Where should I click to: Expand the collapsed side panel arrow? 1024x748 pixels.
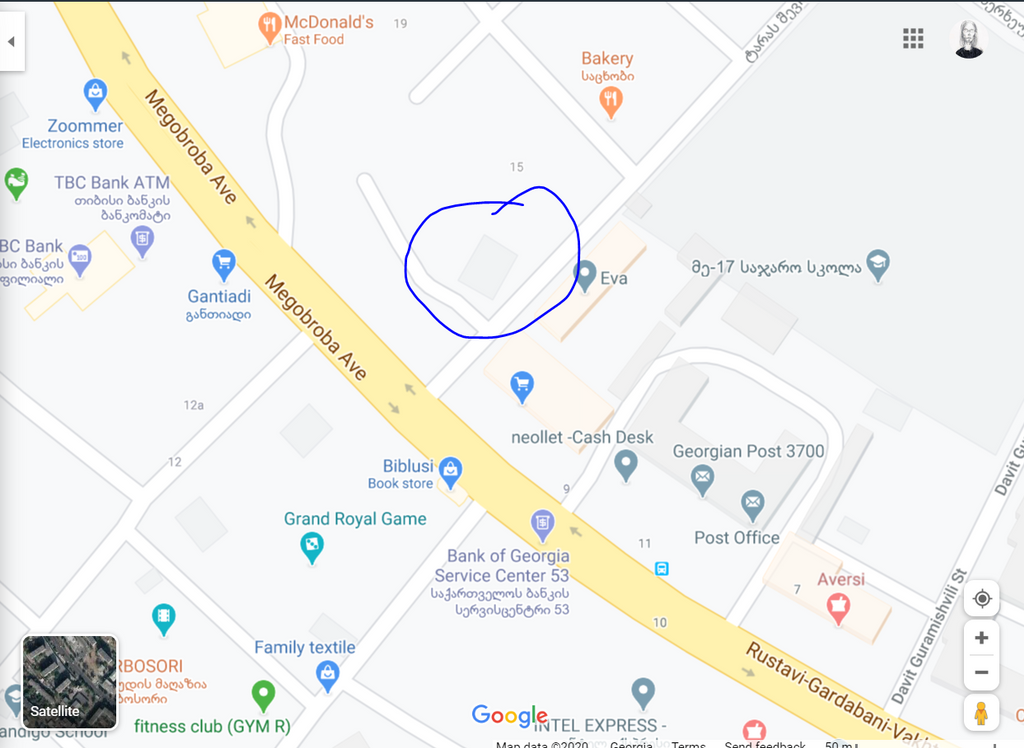click(11, 42)
